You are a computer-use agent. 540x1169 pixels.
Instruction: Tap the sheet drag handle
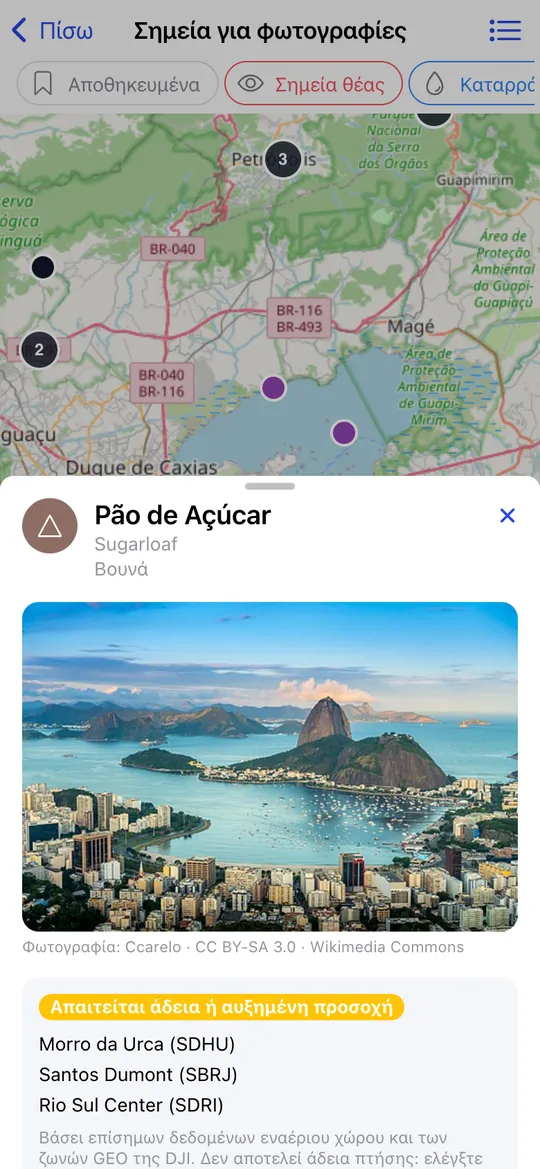click(270, 486)
